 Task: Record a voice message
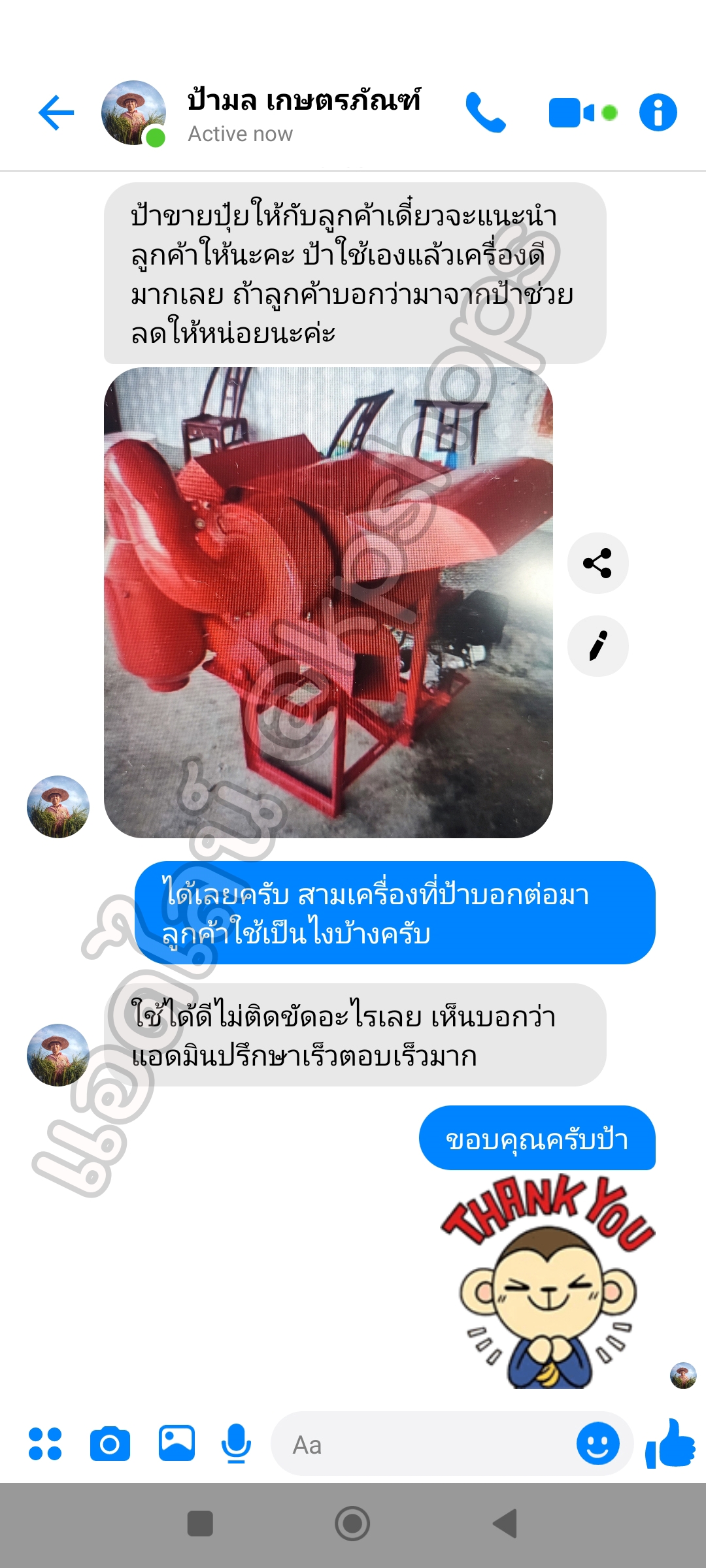[236, 1444]
